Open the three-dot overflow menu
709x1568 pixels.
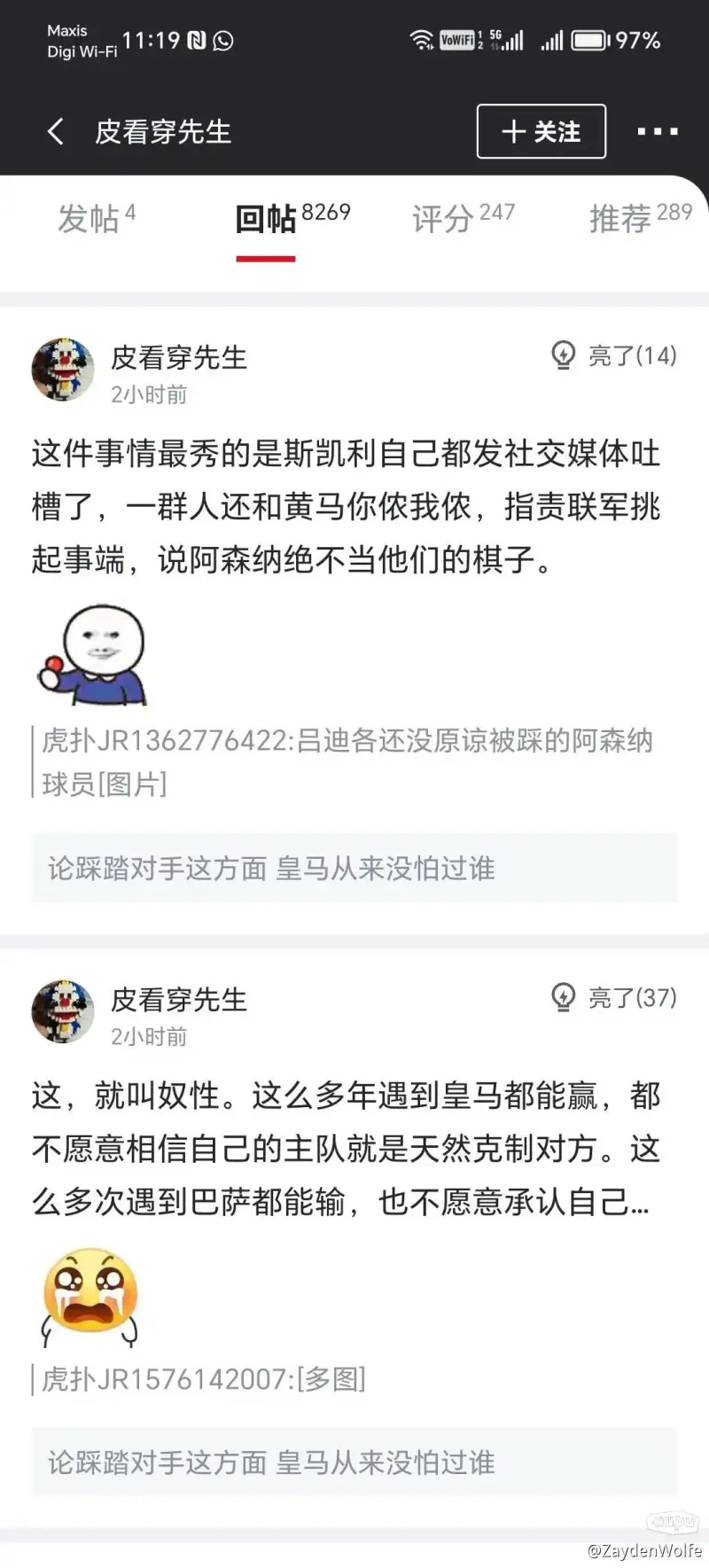658,131
